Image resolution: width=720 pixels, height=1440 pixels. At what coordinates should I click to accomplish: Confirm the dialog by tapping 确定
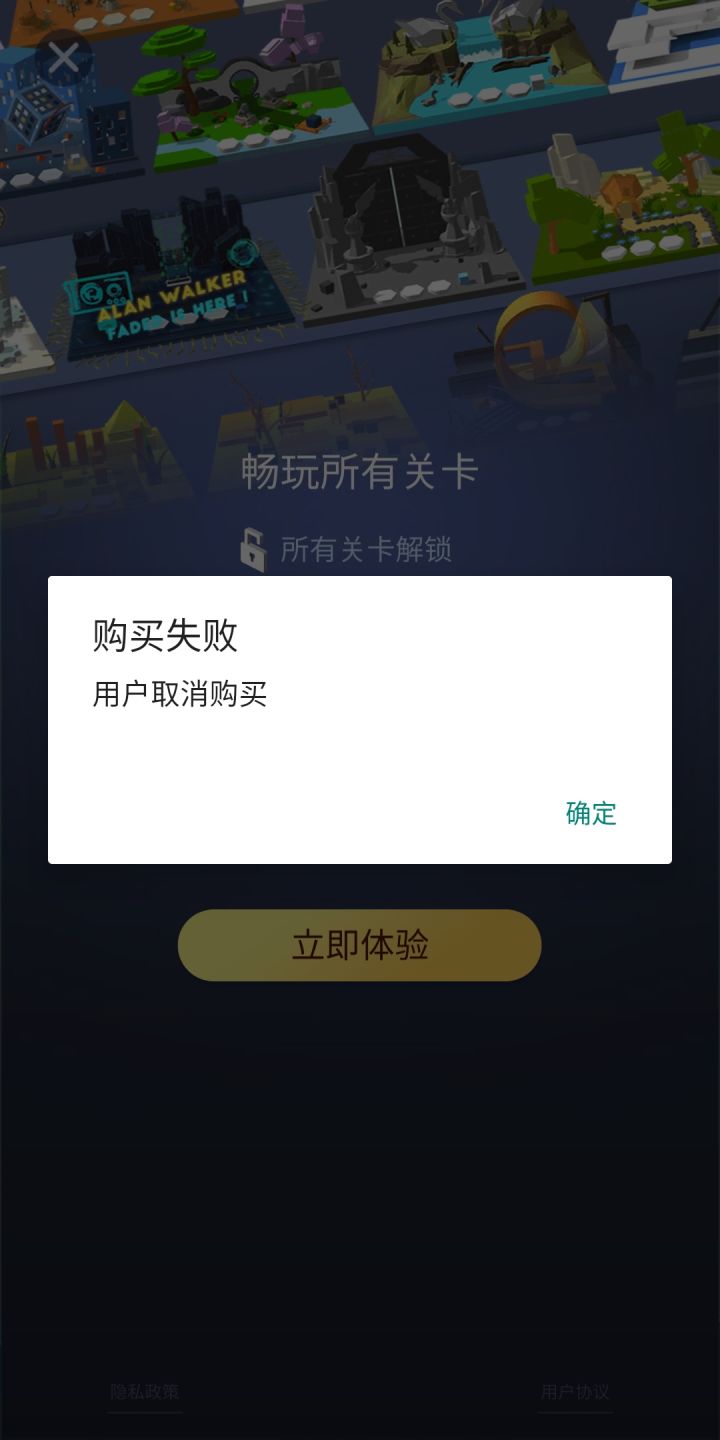[591, 814]
